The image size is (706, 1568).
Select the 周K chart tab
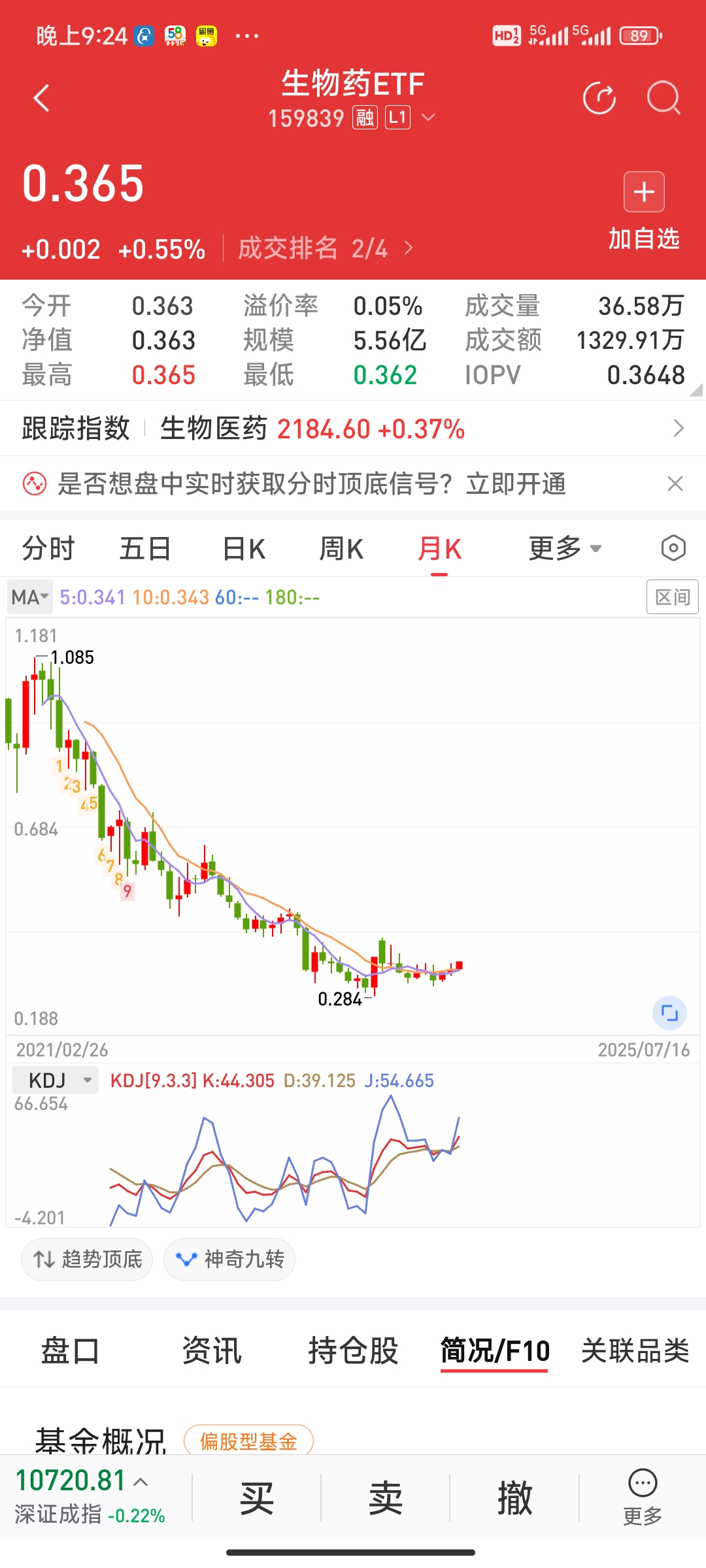coord(341,549)
